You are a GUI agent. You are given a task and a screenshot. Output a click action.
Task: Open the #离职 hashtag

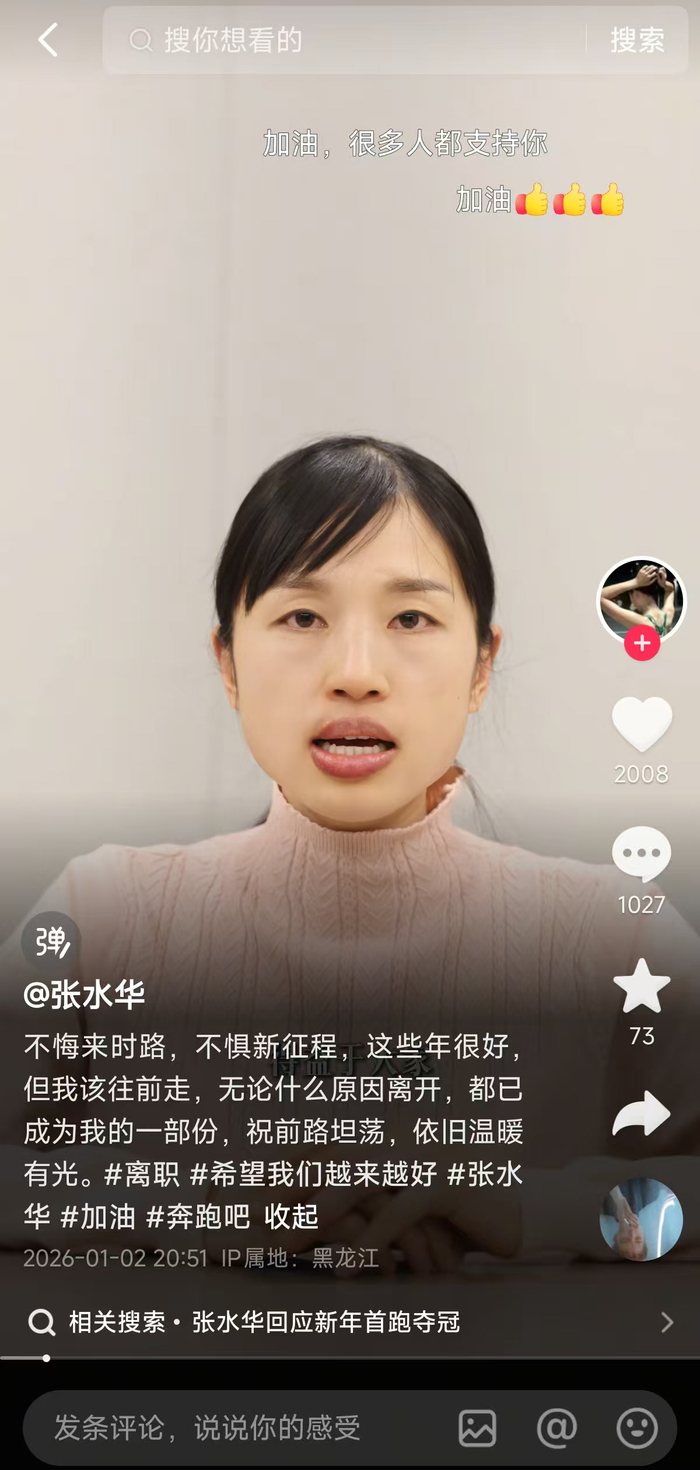(x=142, y=1174)
